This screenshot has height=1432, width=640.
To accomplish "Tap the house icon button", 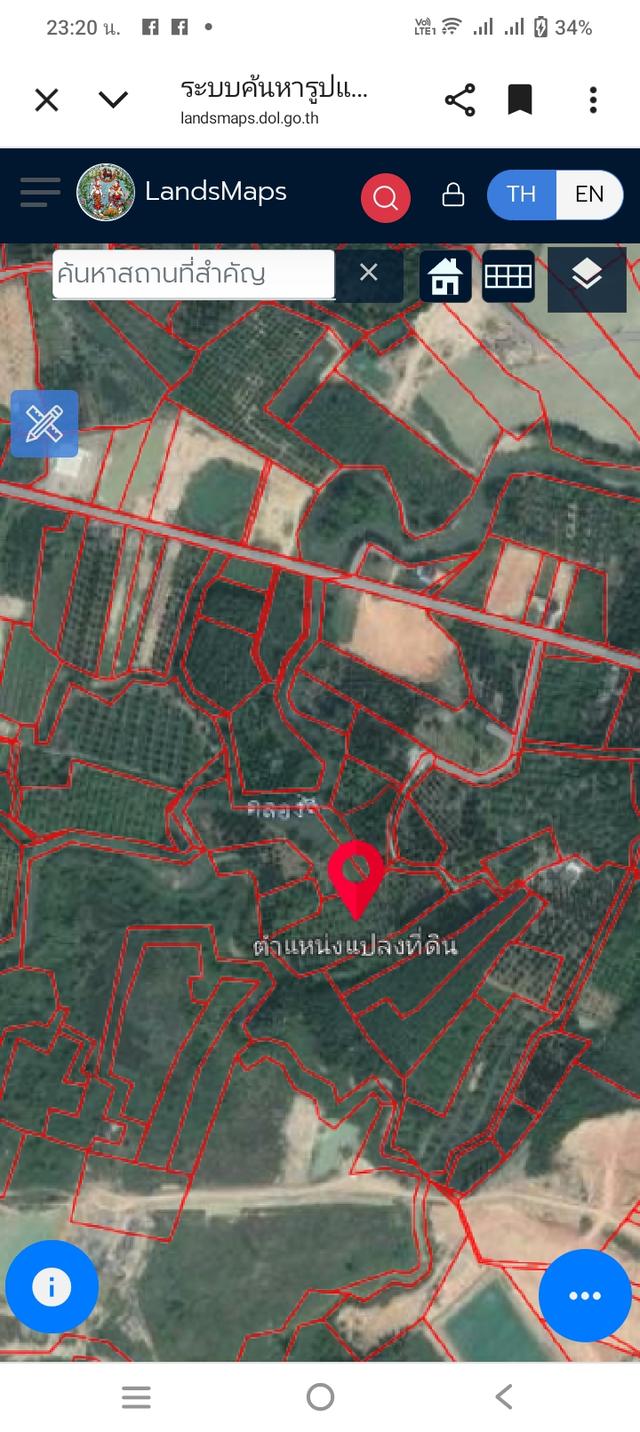I will click(x=445, y=276).
